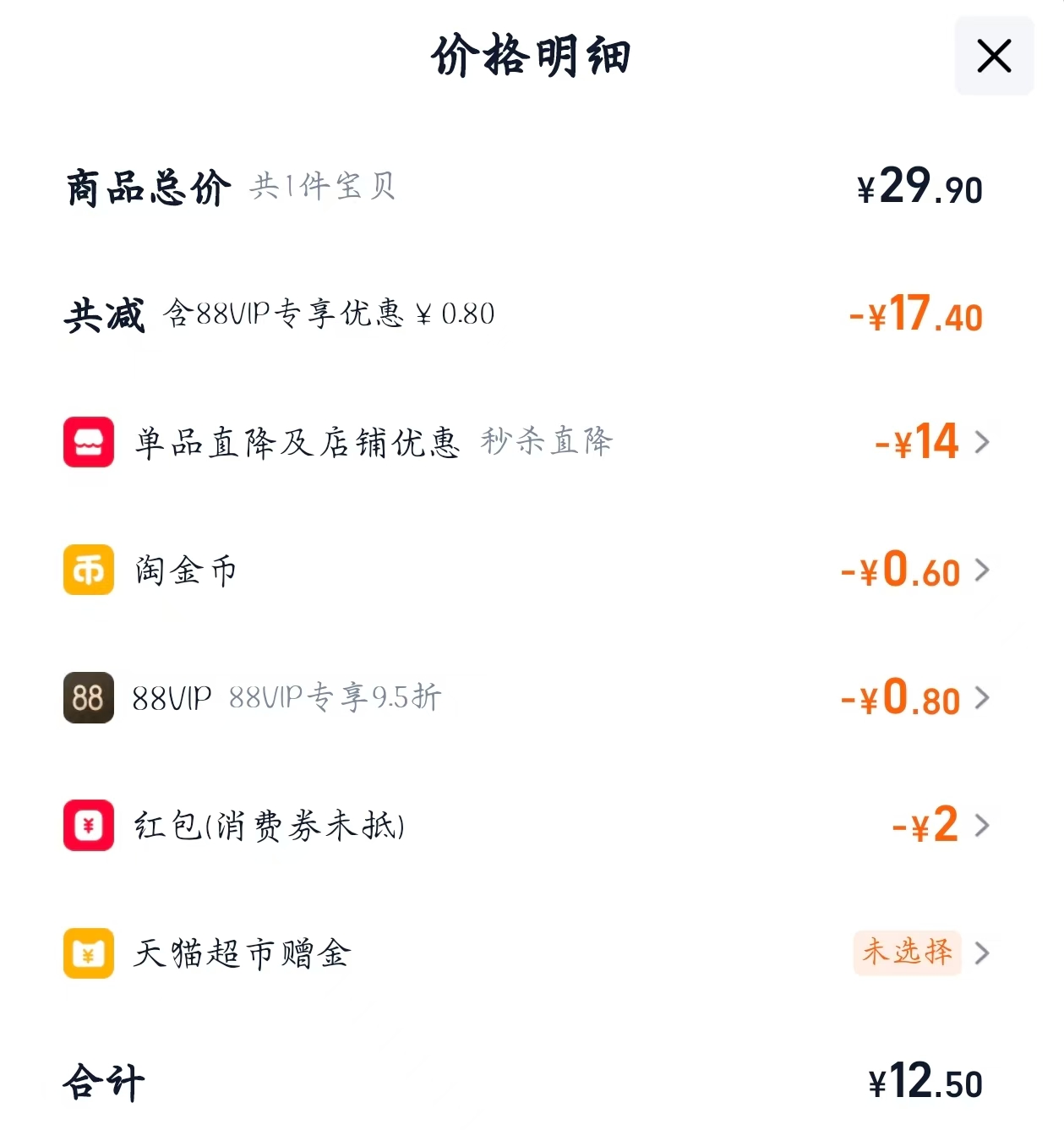Expand details for 单品直降及店铺优惠
Image resolution: width=1064 pixels, height=1130 pixels.
[982, 442]
